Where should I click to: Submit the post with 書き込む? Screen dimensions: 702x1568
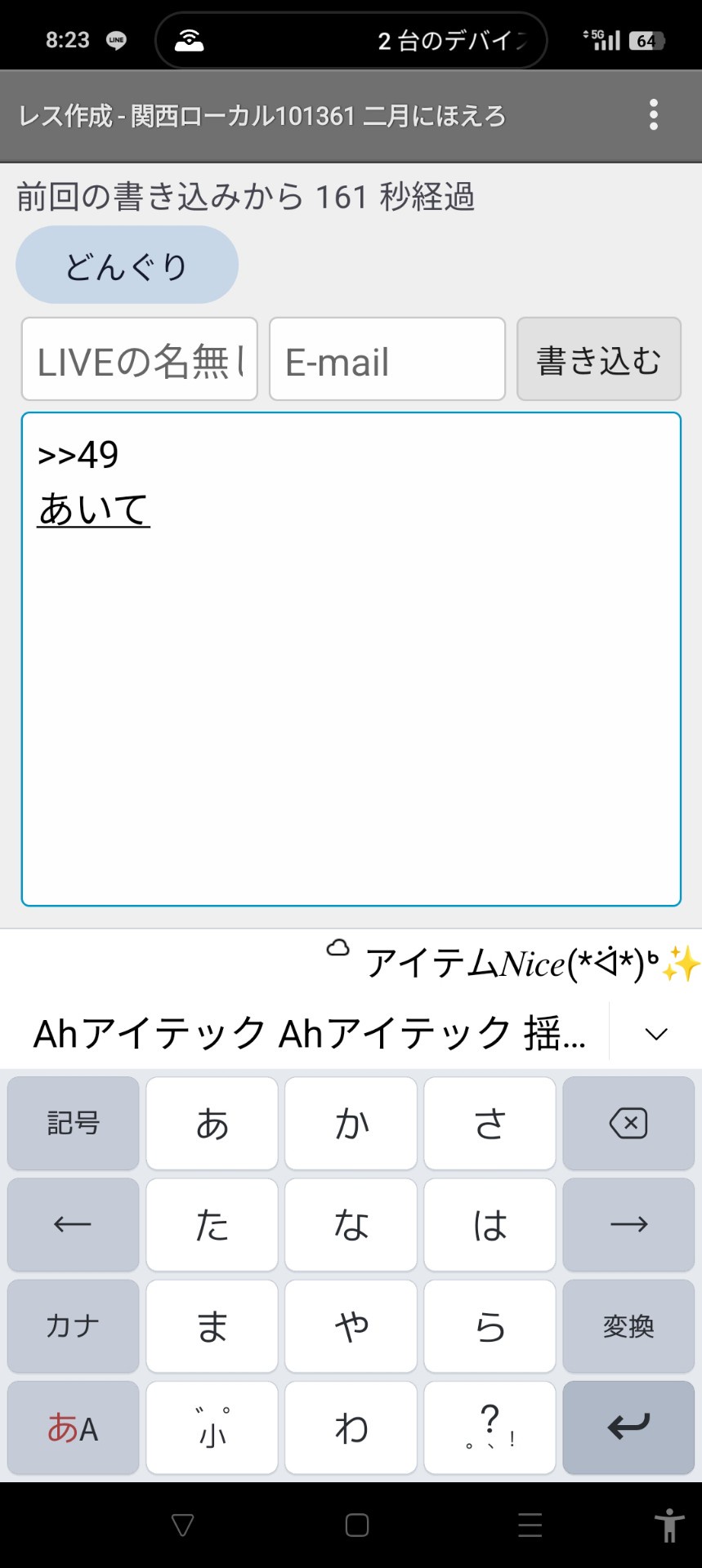[598, 359]
